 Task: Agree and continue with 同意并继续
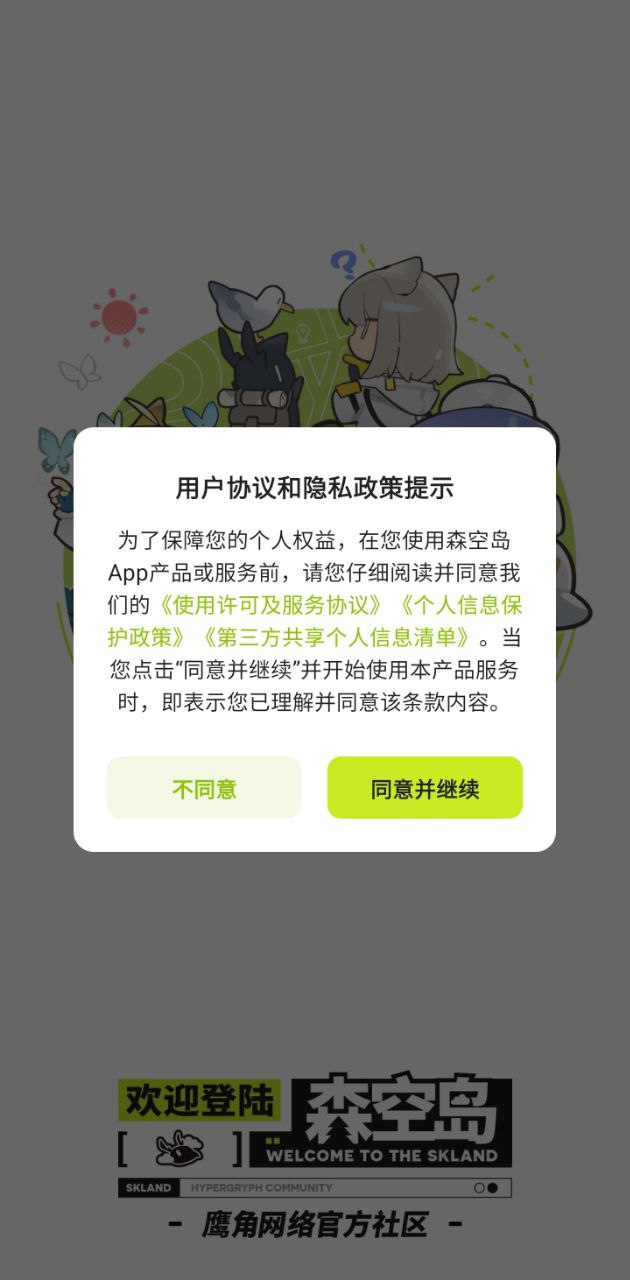tap(425, 788)
